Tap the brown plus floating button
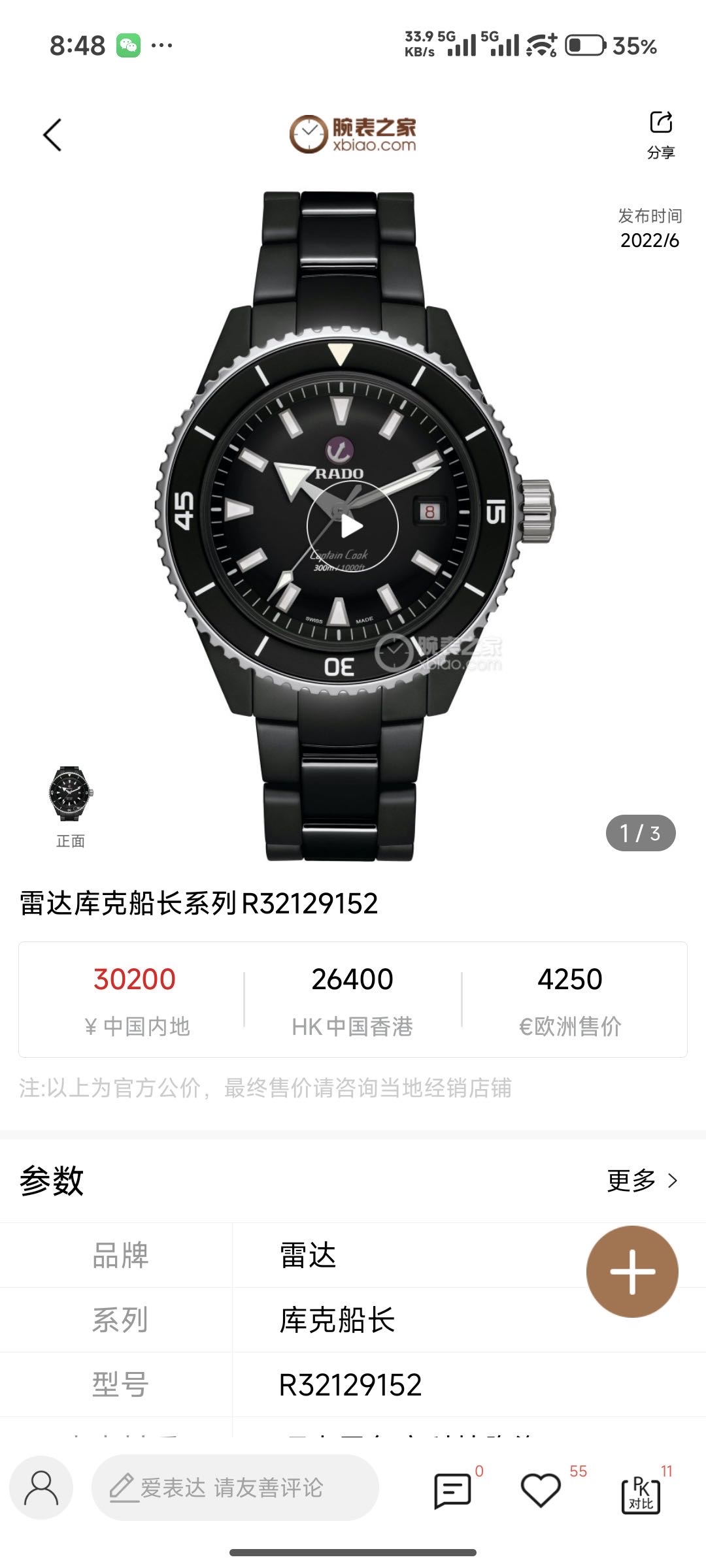The width and height of the screenshot is (706, 1568). pyautogui.click(x=632, y=1271)
